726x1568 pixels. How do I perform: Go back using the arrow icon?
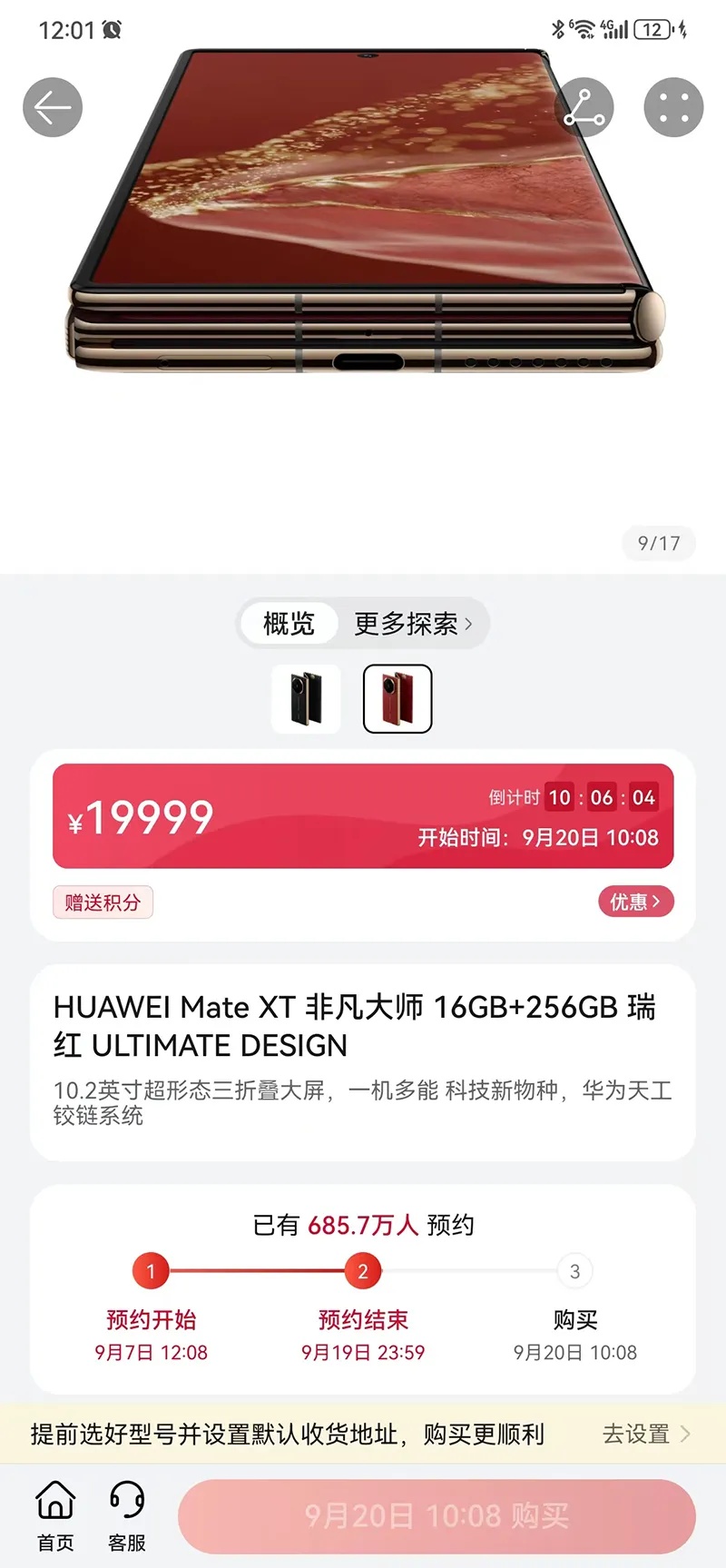tap(53, 108)
